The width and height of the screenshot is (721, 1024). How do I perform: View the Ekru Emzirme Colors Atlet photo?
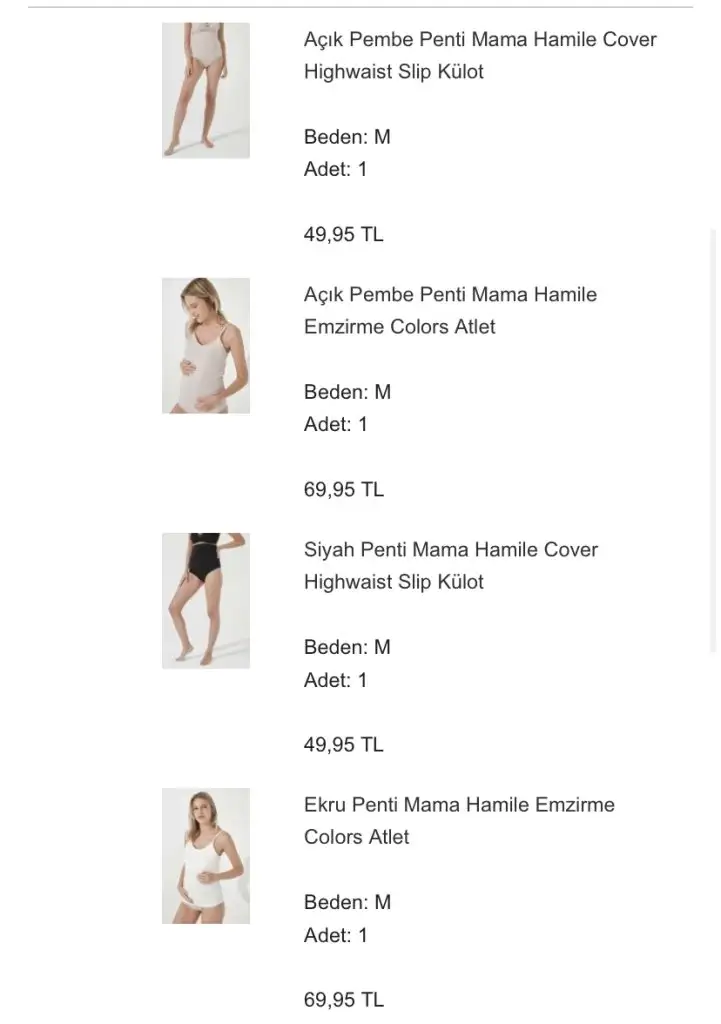click(x=205, y=856)
